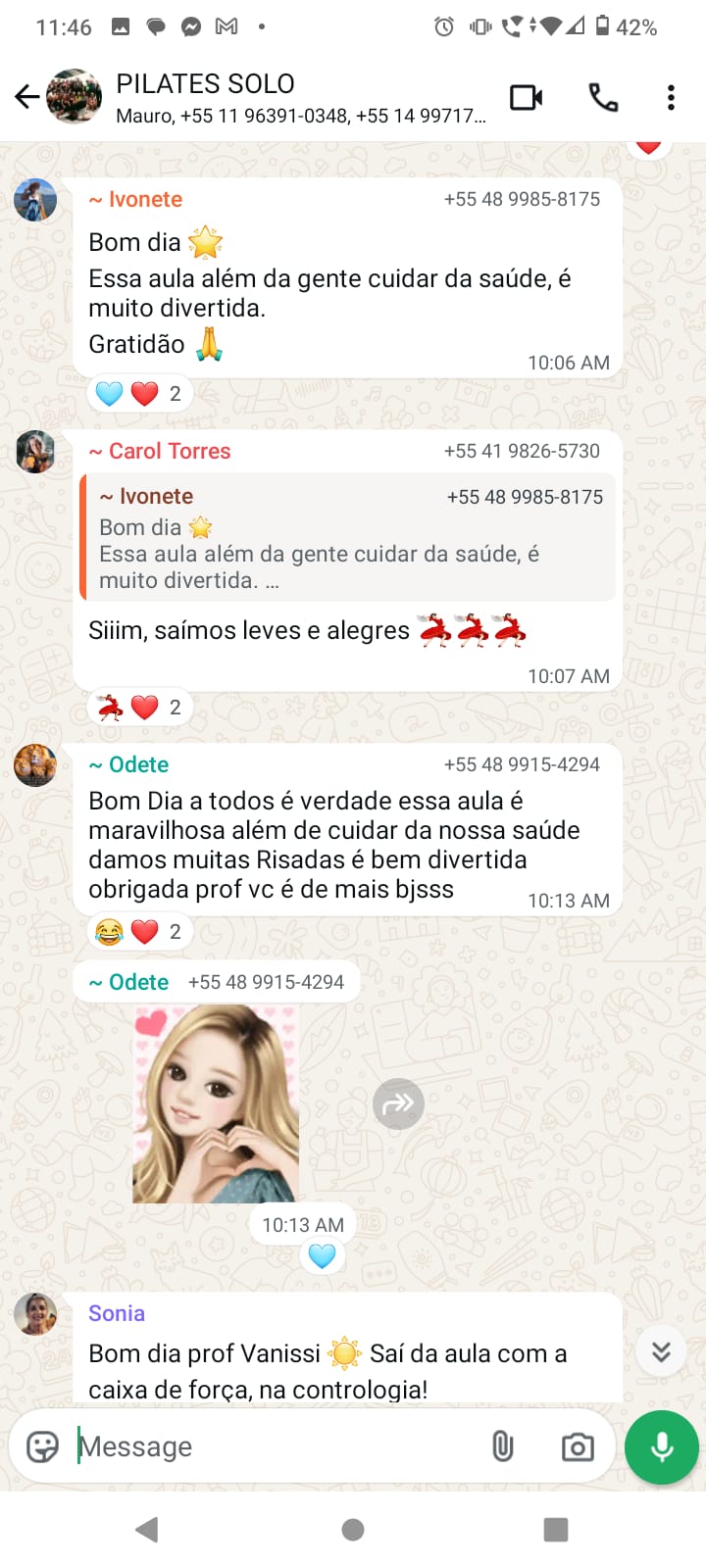View reactions on Carol Torres's message
Viewport: 706px width, 1568px height.
[x=139, y=708]
